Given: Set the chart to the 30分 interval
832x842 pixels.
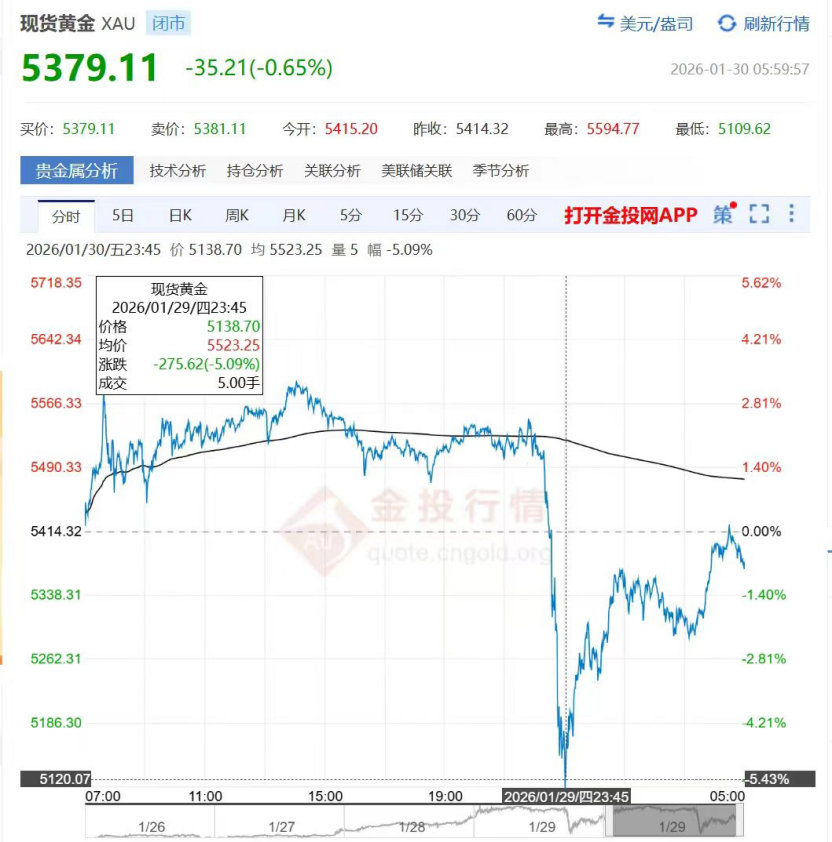Looking at the screenshot, I should tap(465, 215).
